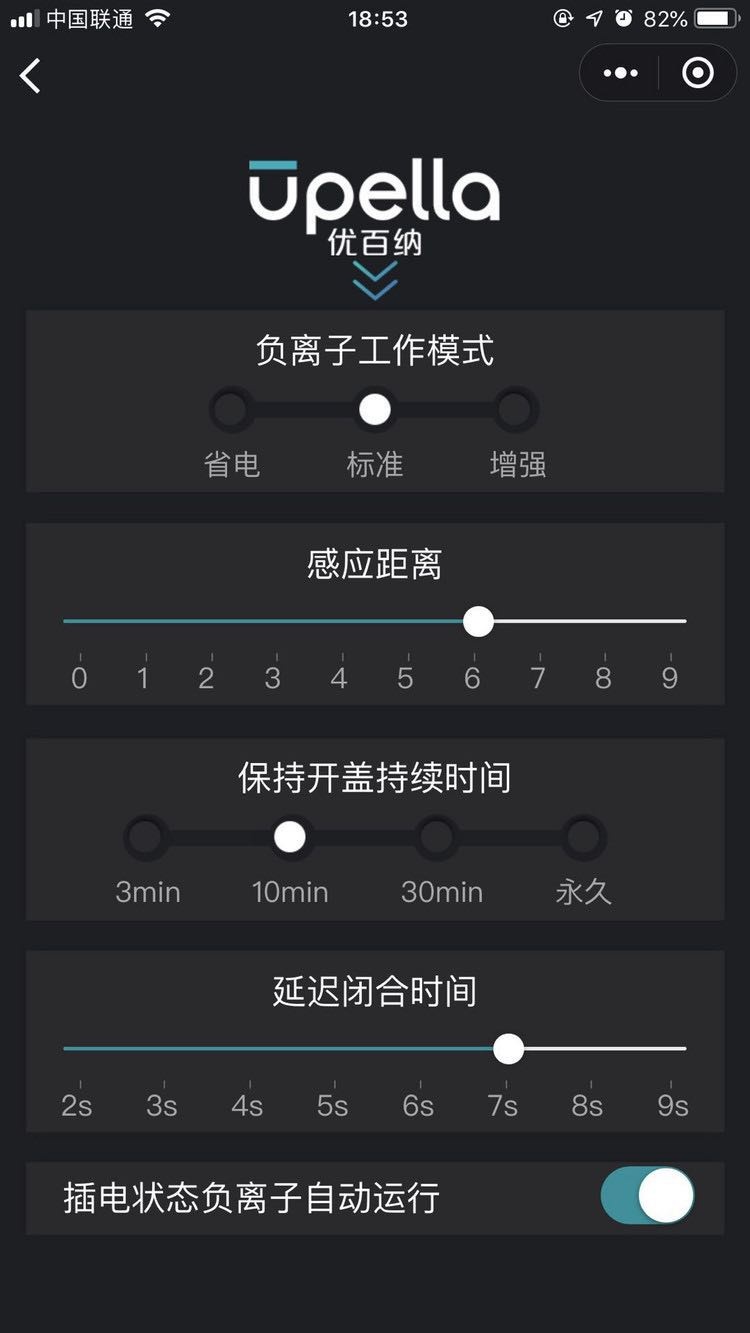Select 增强 negative ion mode
The height and width of the screenshot is (1333, 750).
(x=515, y=409)
